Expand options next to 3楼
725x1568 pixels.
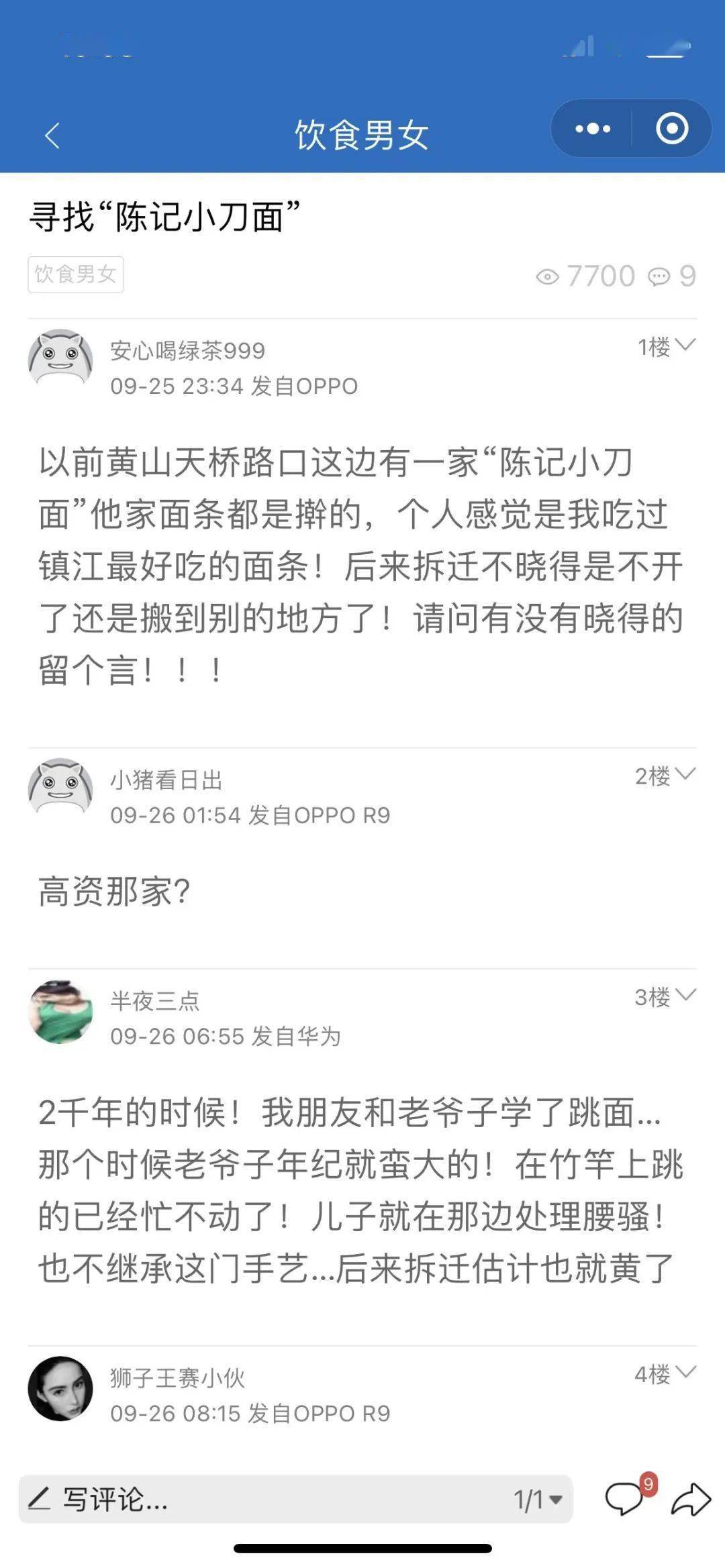[x=685, y=995]
